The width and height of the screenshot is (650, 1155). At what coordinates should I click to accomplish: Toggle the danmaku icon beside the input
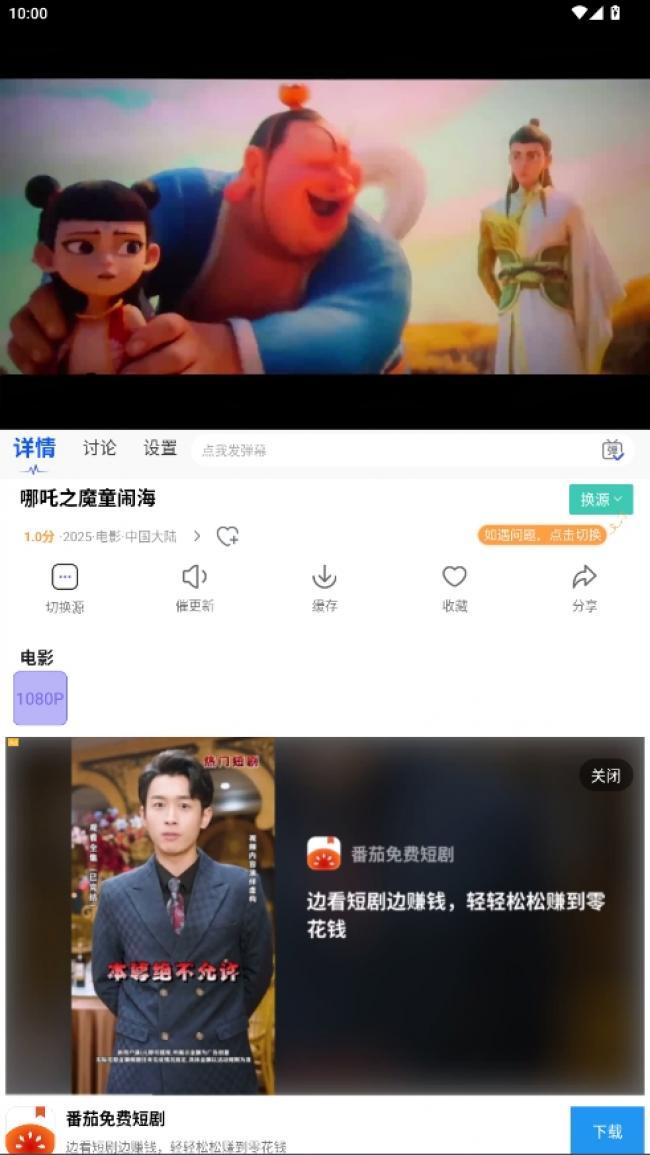[x=612, y=450]
